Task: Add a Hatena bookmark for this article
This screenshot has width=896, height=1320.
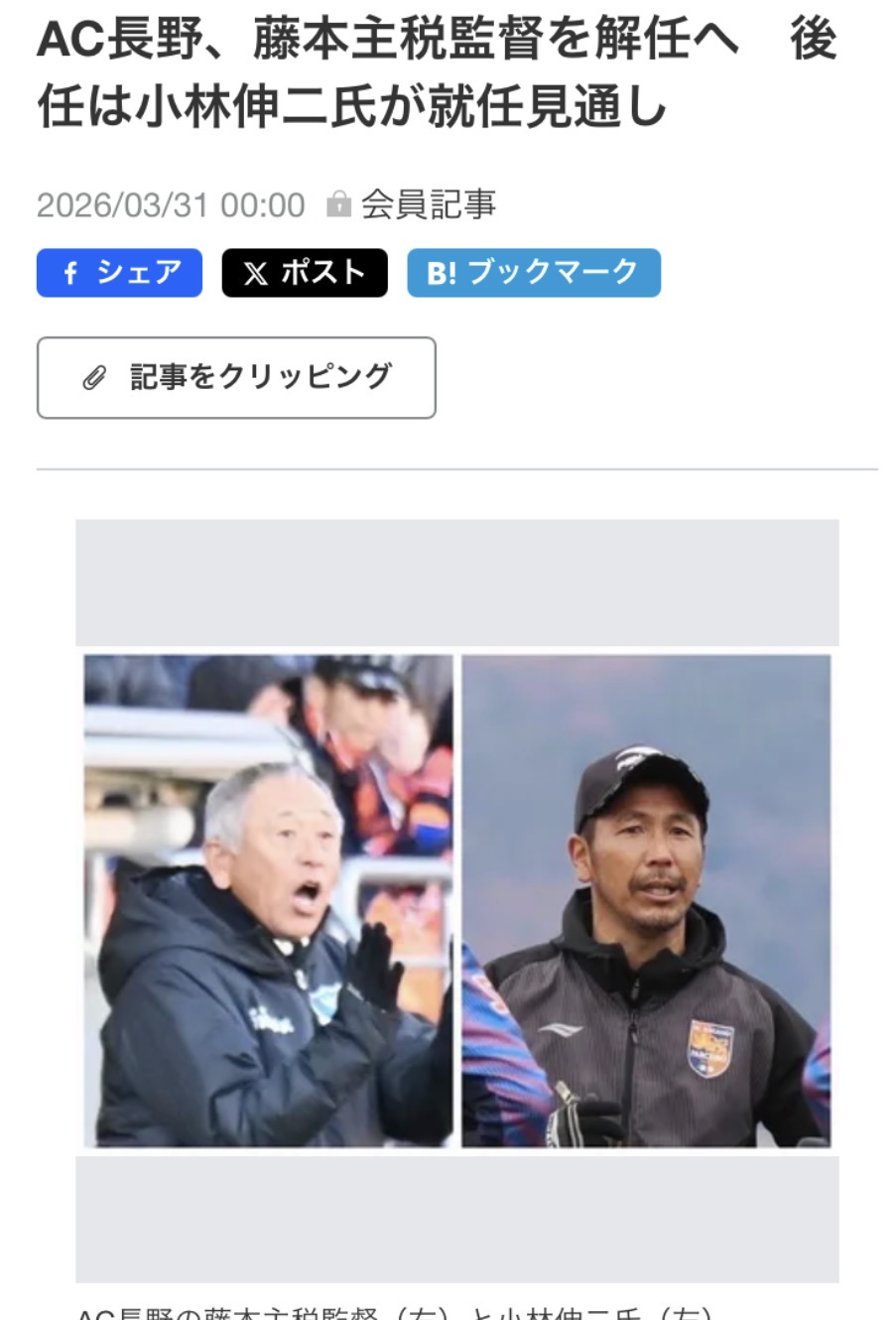Action: pyautogui.click(x=533, y=273)
